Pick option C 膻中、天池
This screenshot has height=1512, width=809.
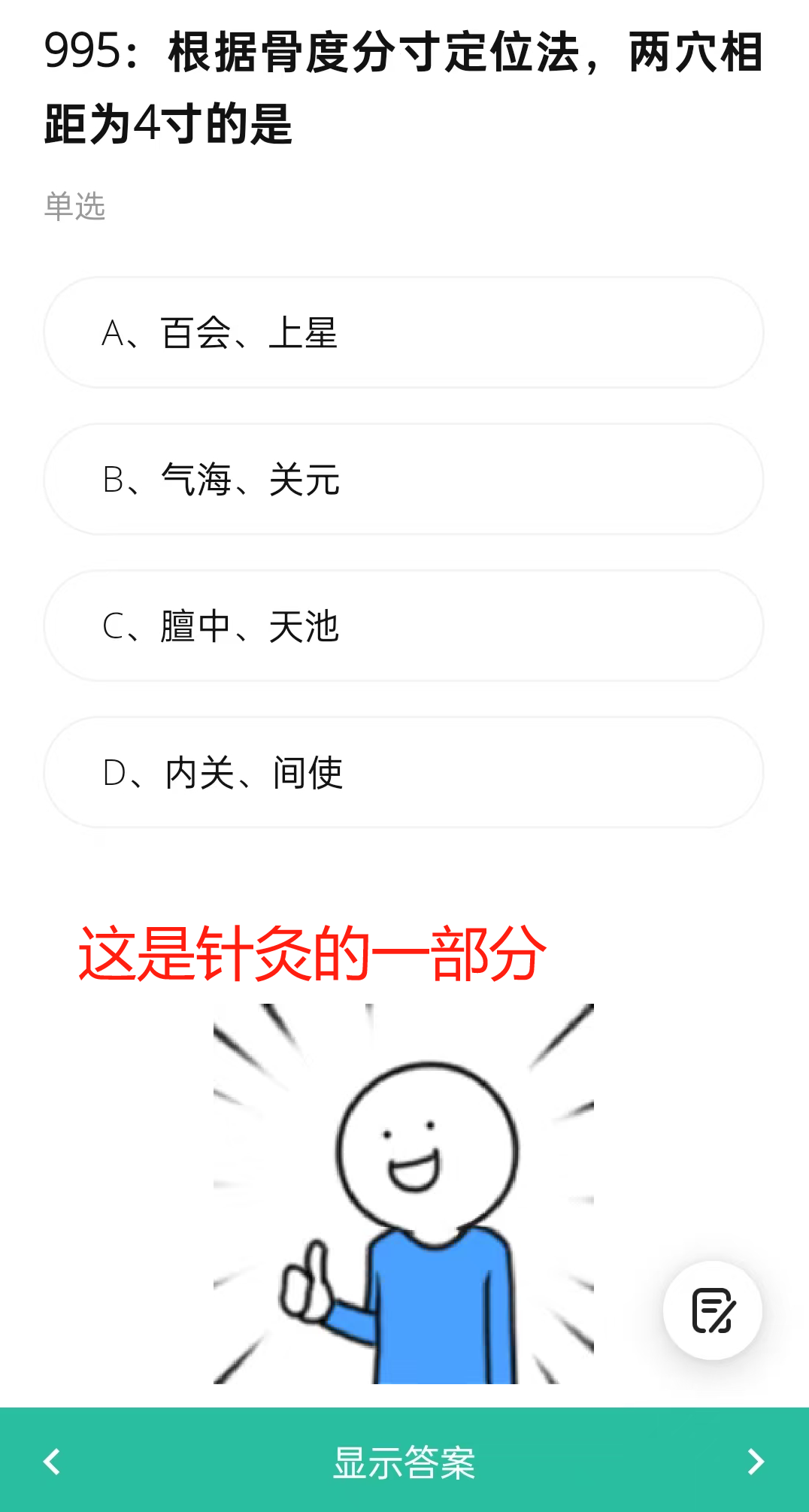click(404, 626)
